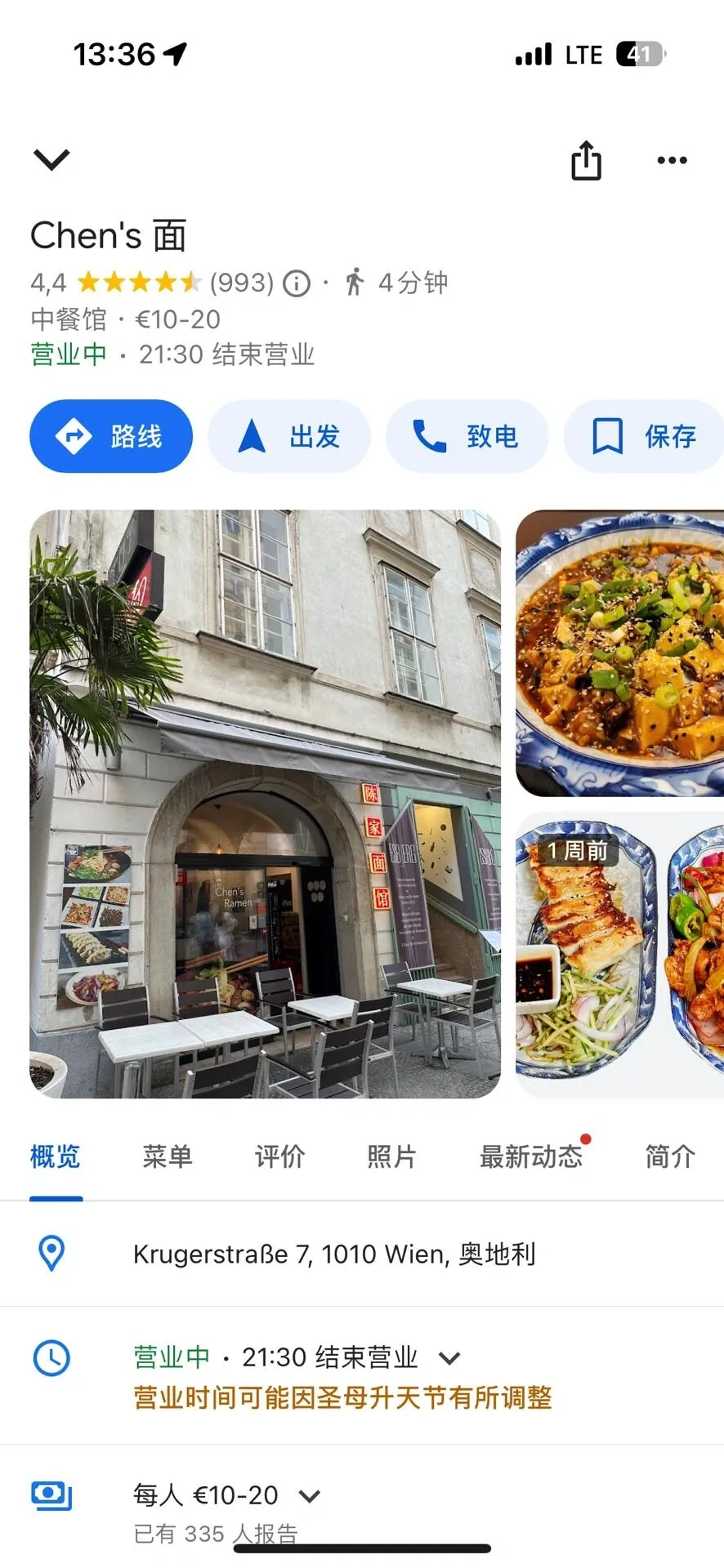Switch to the 菜单 tab

168,1156
